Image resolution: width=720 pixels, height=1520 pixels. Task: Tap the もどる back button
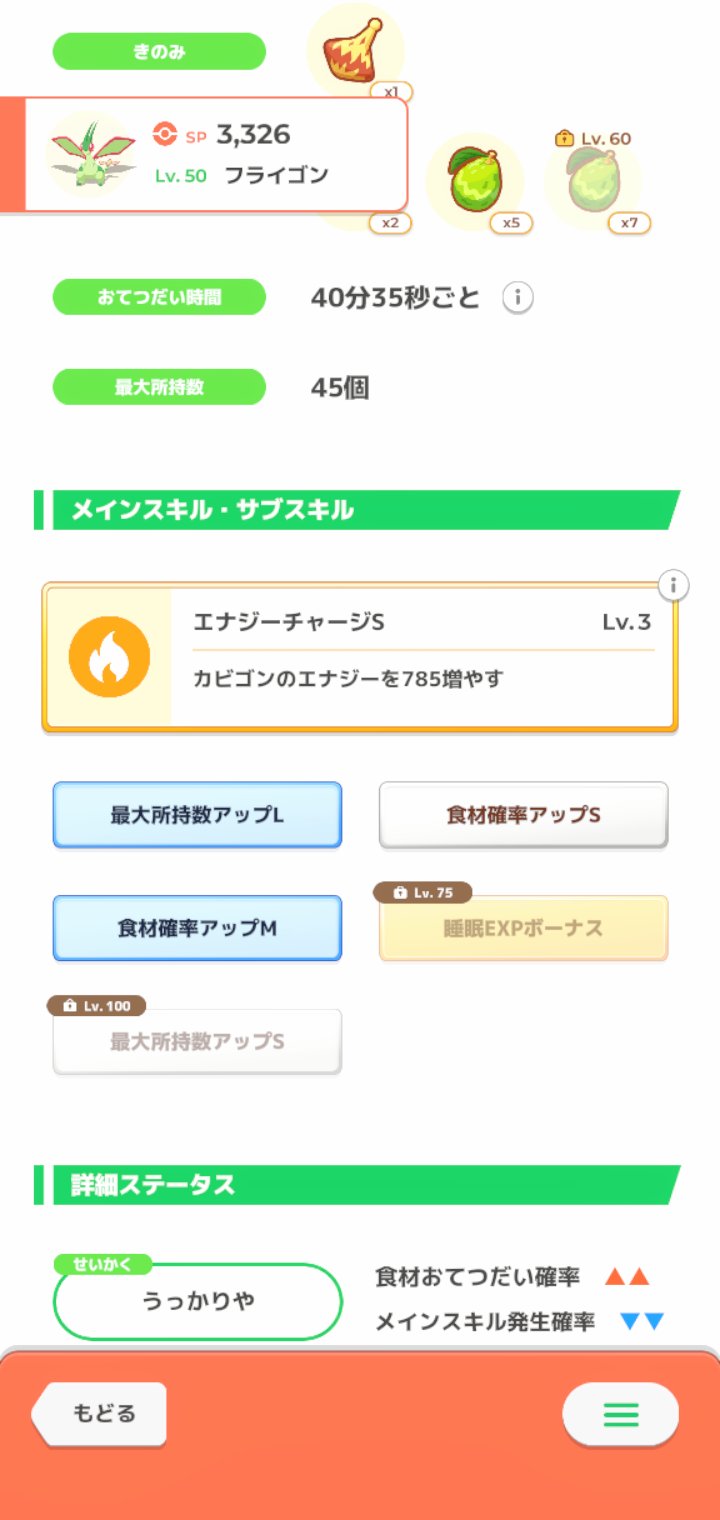pyautogui.click(x=100, y=1414)
